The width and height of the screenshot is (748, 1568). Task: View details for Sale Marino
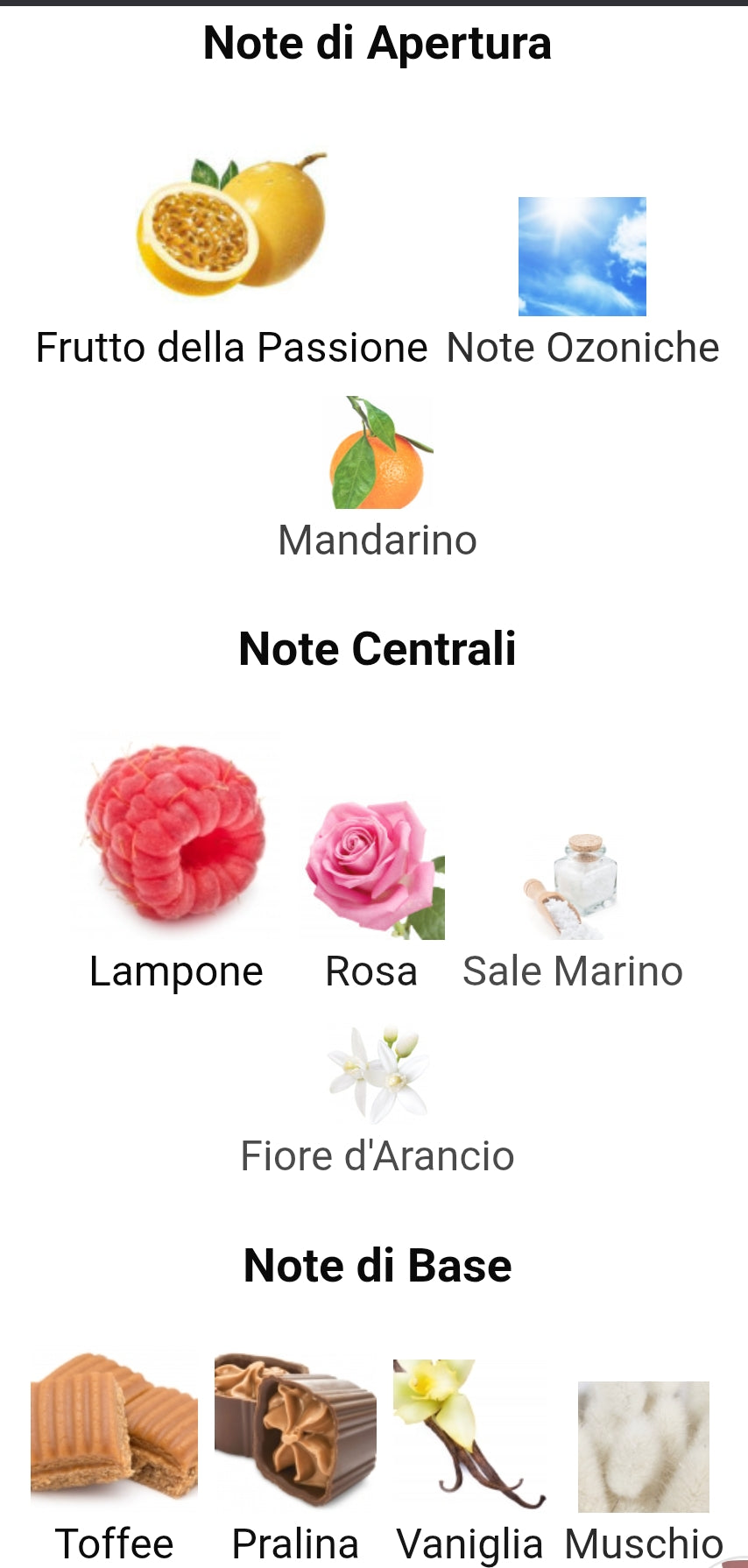point(573,886)
